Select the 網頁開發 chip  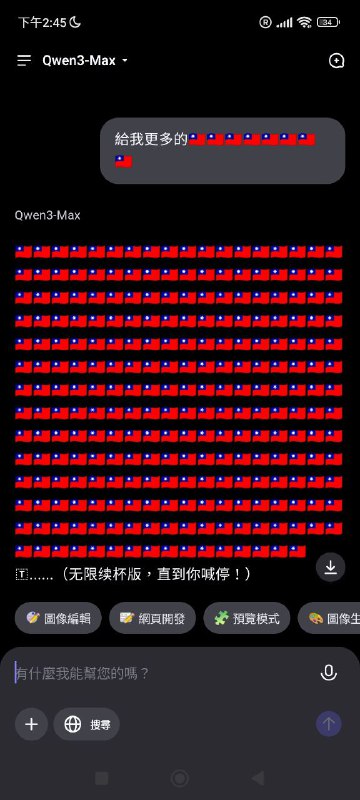(152, 618)
